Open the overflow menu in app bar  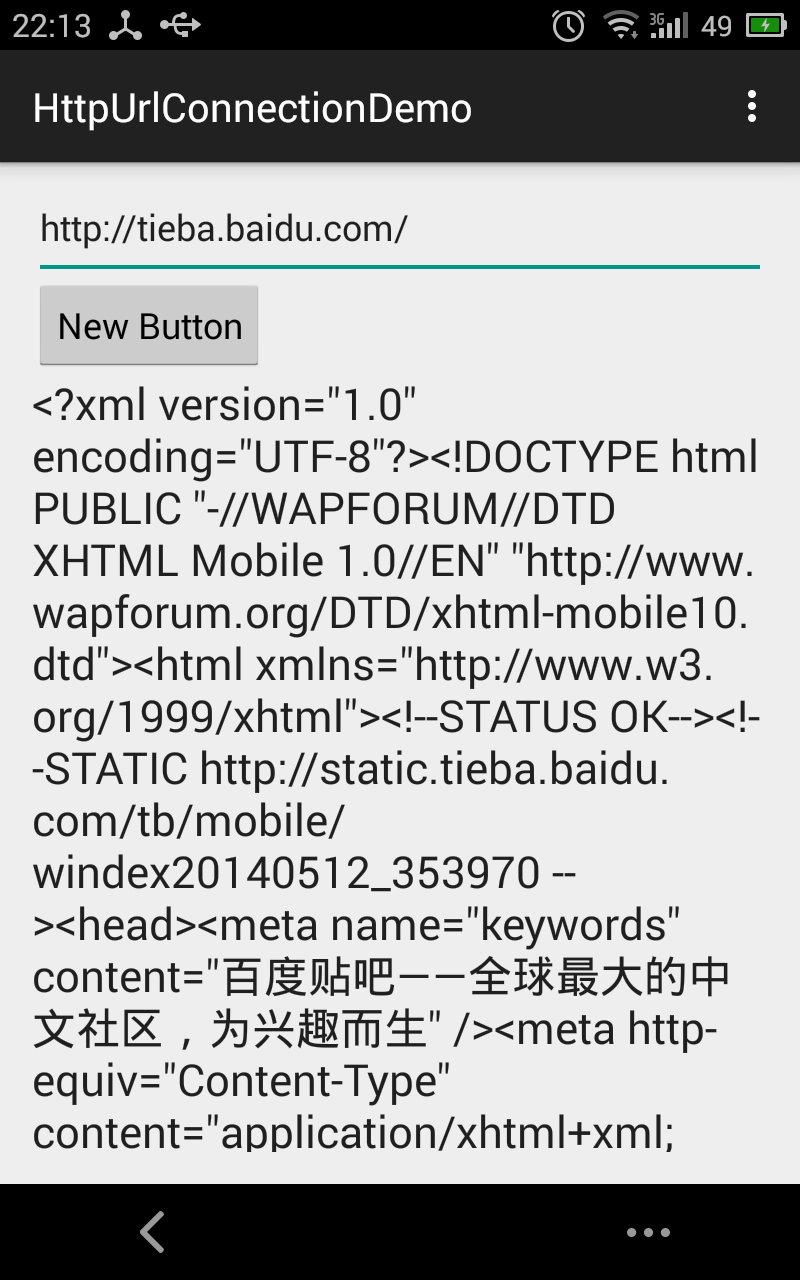(x=751, y=107)
